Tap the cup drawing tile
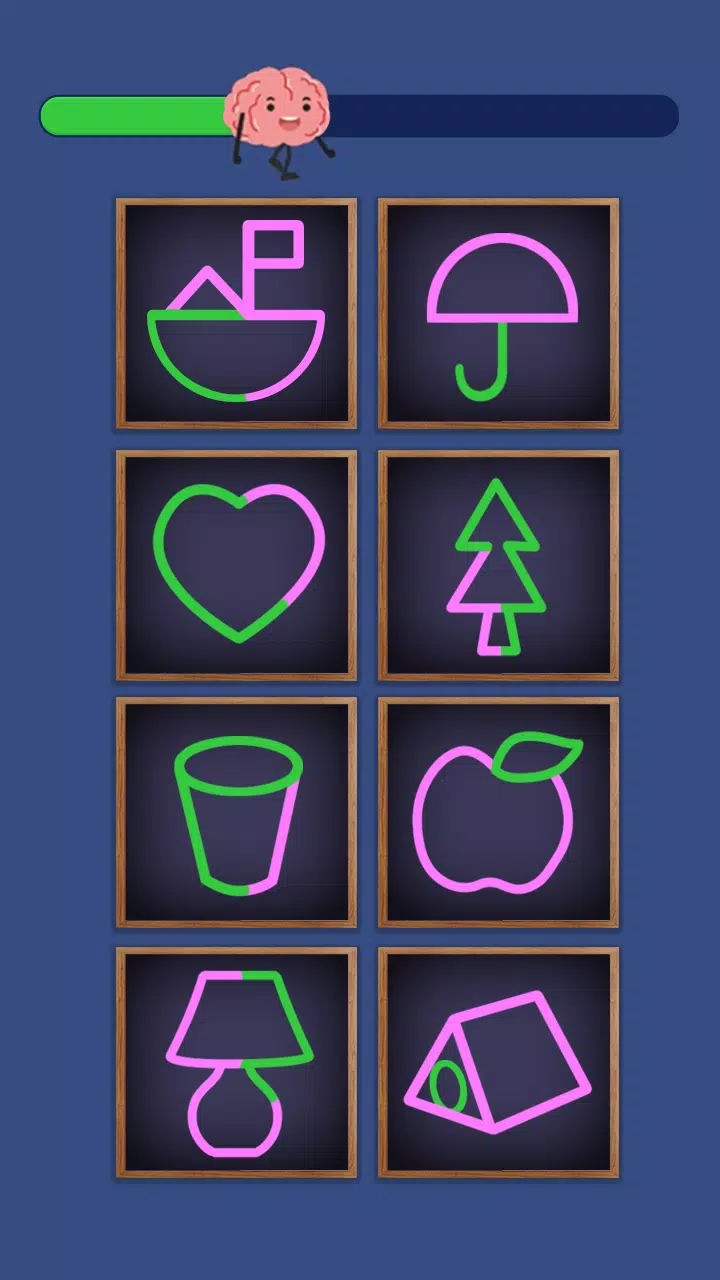 [237, 813]
